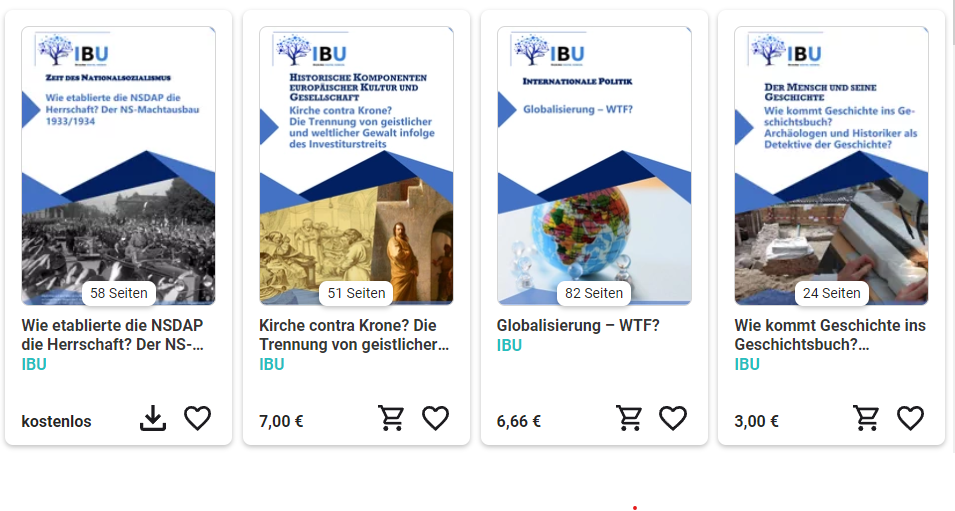Visit IBU author page under Geschichte ins Geschichtsbuch
The width and height of the screenshot is (955, 511).
pos(747,364)
